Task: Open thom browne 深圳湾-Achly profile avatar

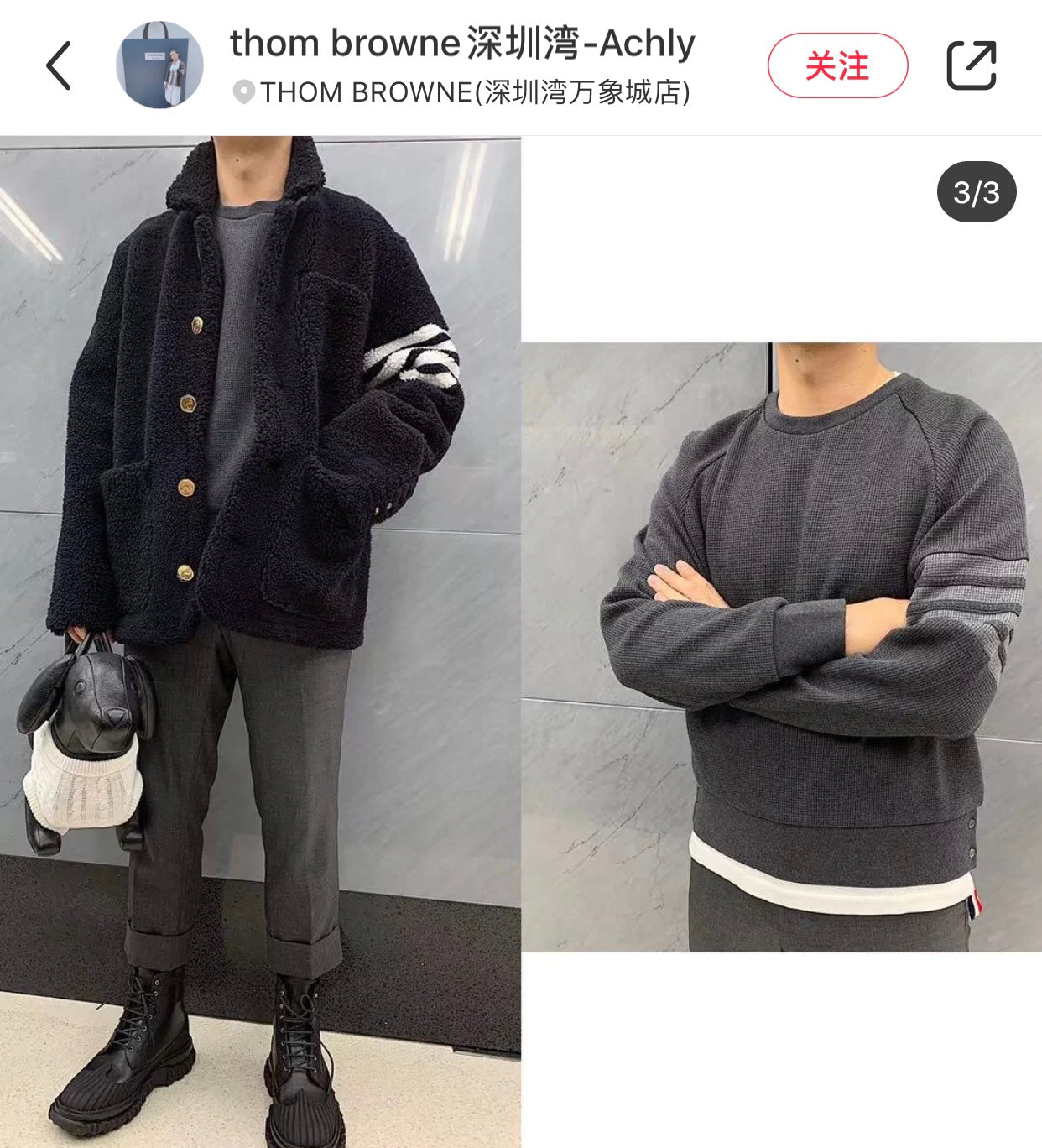Action: [x=159, y=65]
